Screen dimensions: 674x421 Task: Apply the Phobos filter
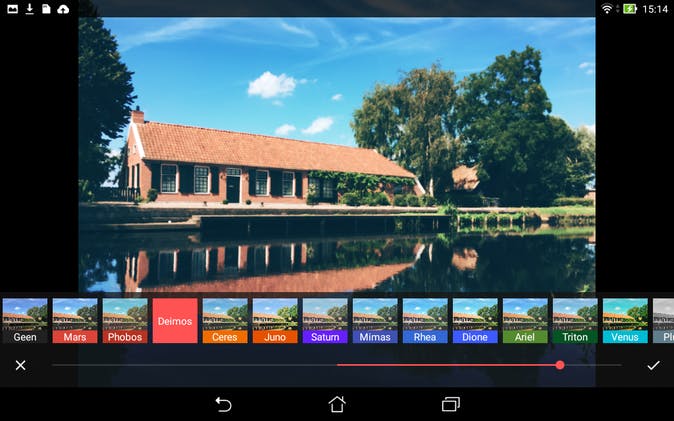coord(125,321)
